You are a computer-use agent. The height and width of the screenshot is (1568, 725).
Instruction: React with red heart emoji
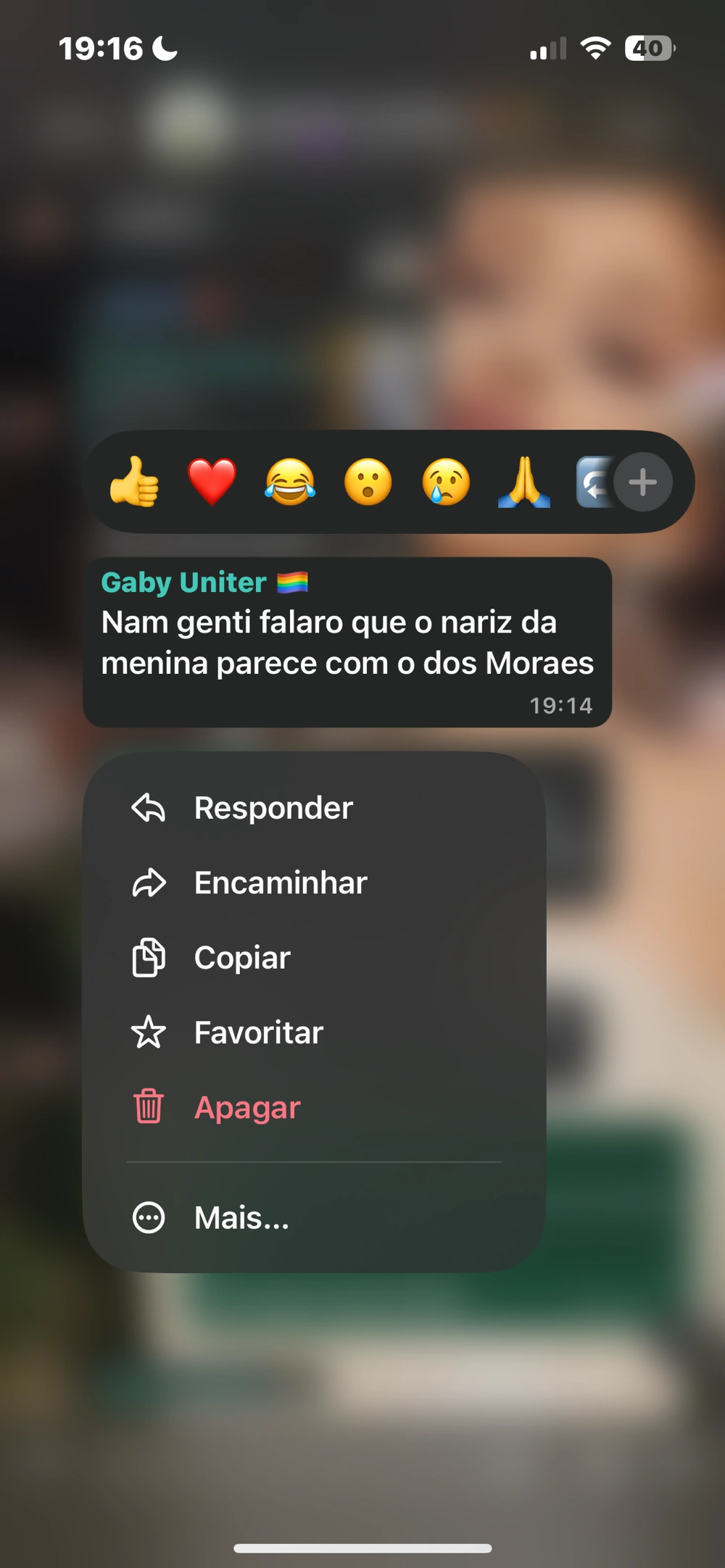pyautogui.click(x=212, y=483)
